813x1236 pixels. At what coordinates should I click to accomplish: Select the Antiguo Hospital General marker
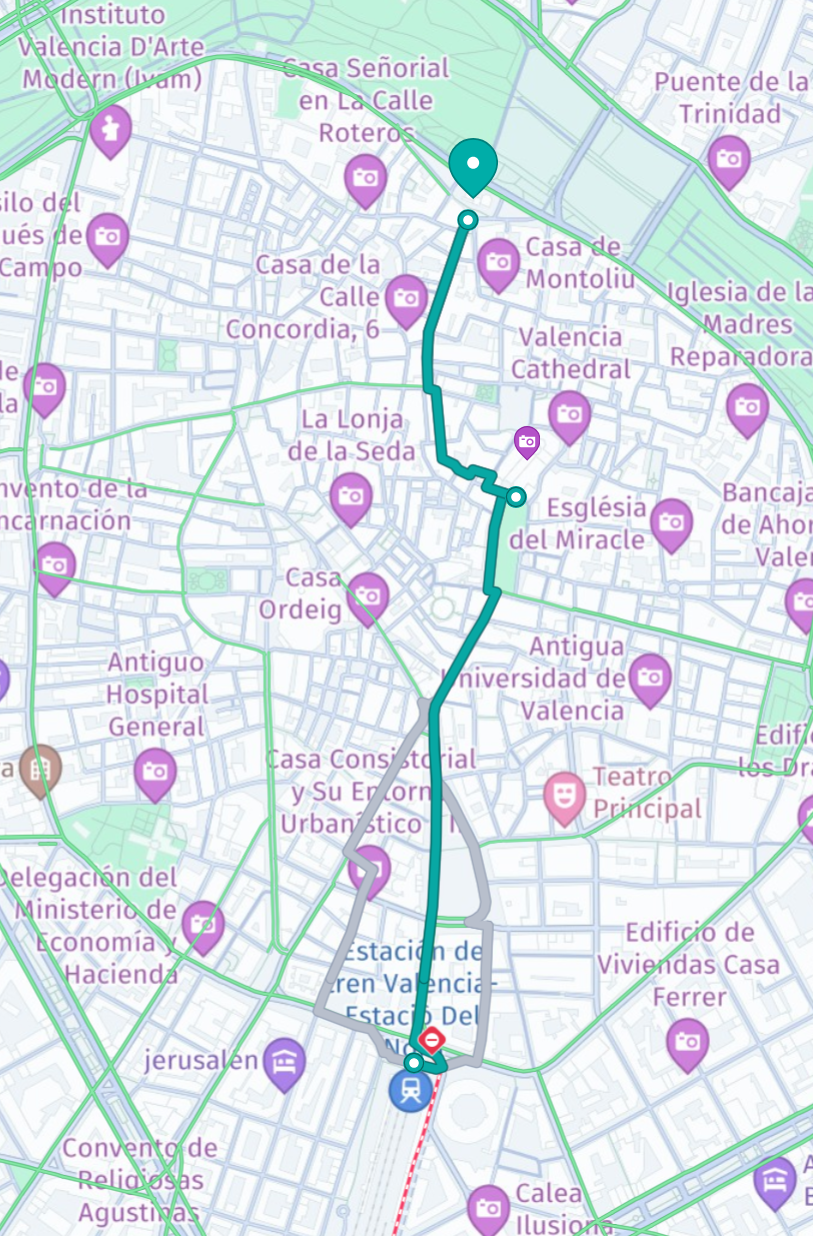(x=155, y=771)
